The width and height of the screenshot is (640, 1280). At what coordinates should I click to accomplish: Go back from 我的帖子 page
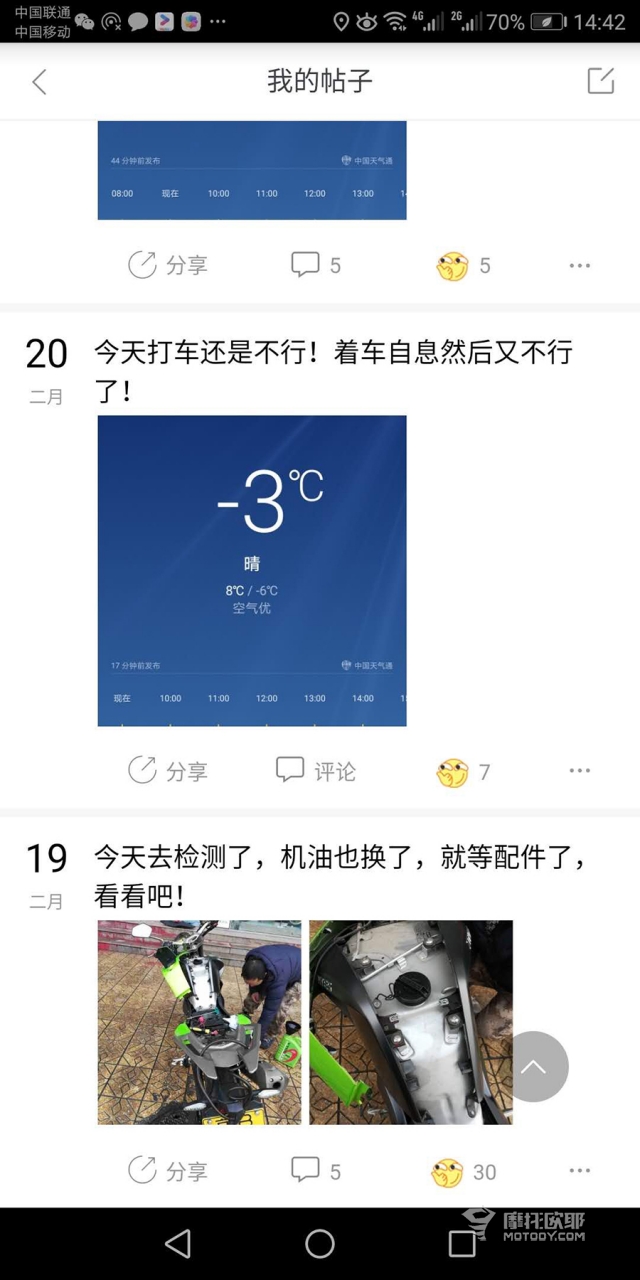click(40, 82)
